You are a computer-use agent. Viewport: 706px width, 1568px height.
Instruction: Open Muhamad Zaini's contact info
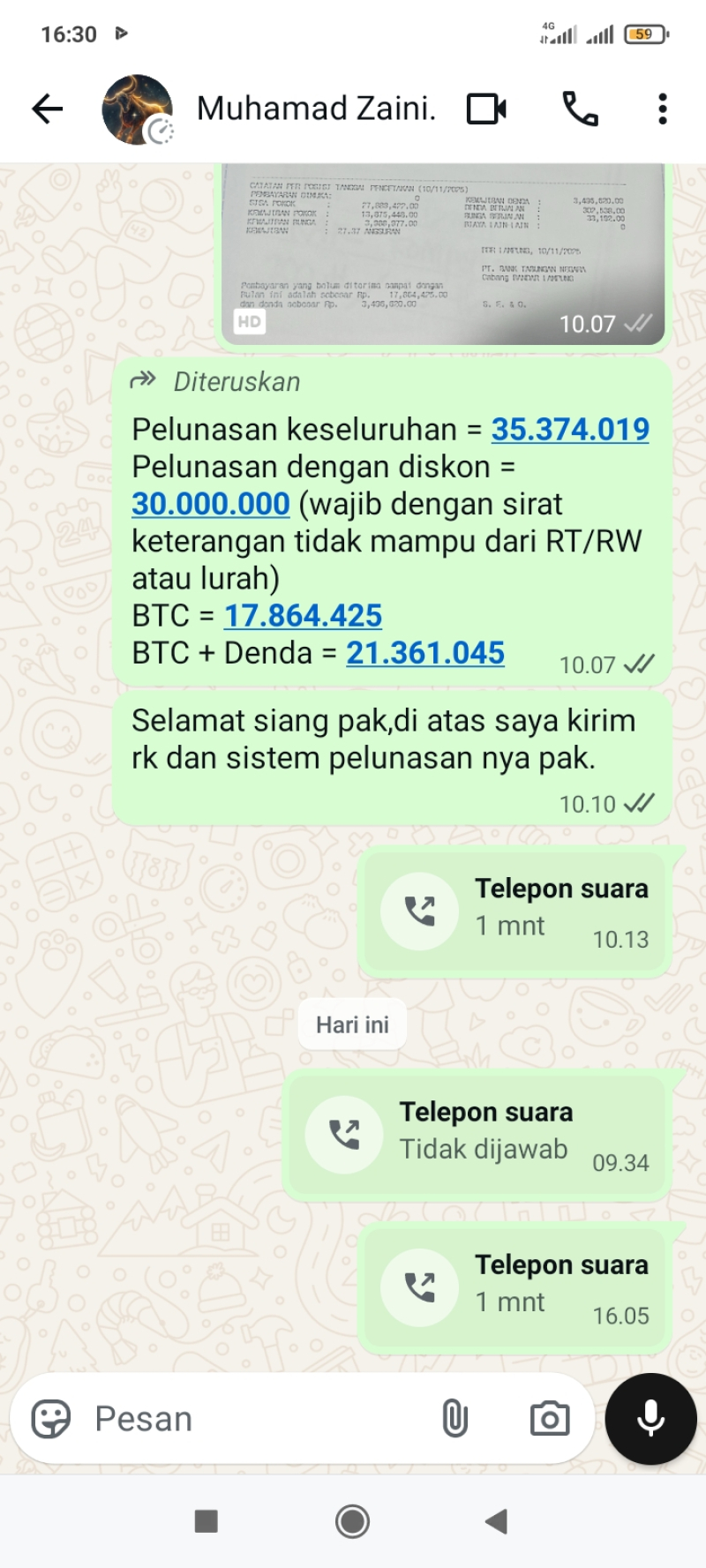316,109
